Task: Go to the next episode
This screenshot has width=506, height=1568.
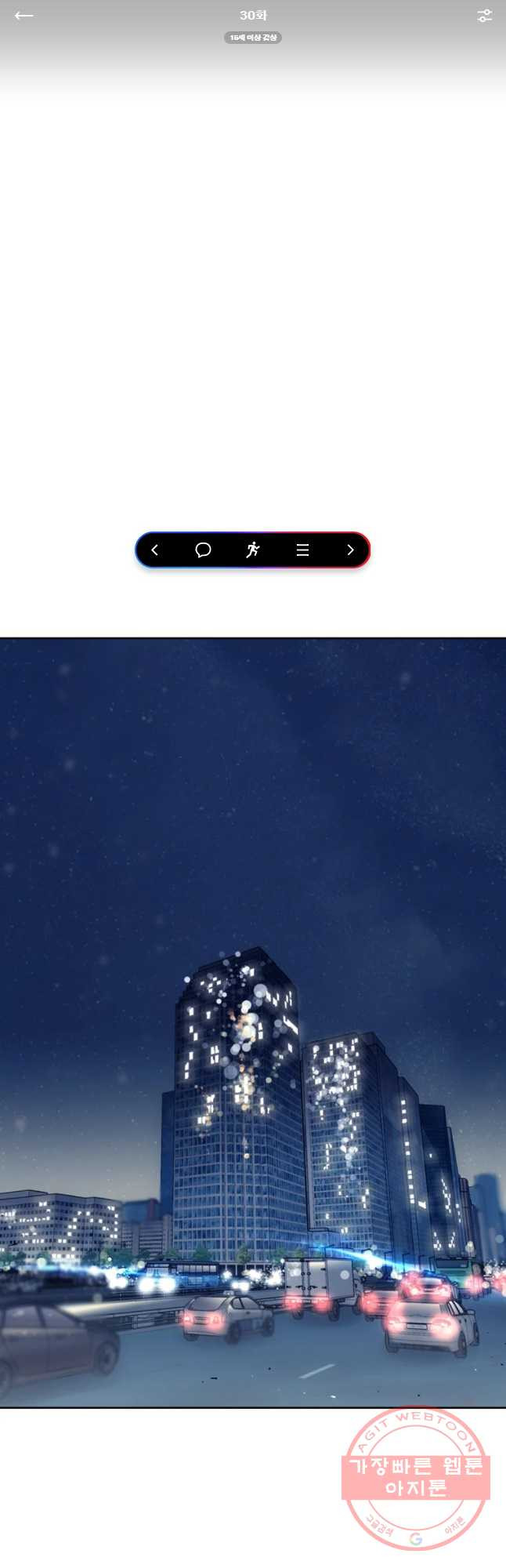Action: 350,550
